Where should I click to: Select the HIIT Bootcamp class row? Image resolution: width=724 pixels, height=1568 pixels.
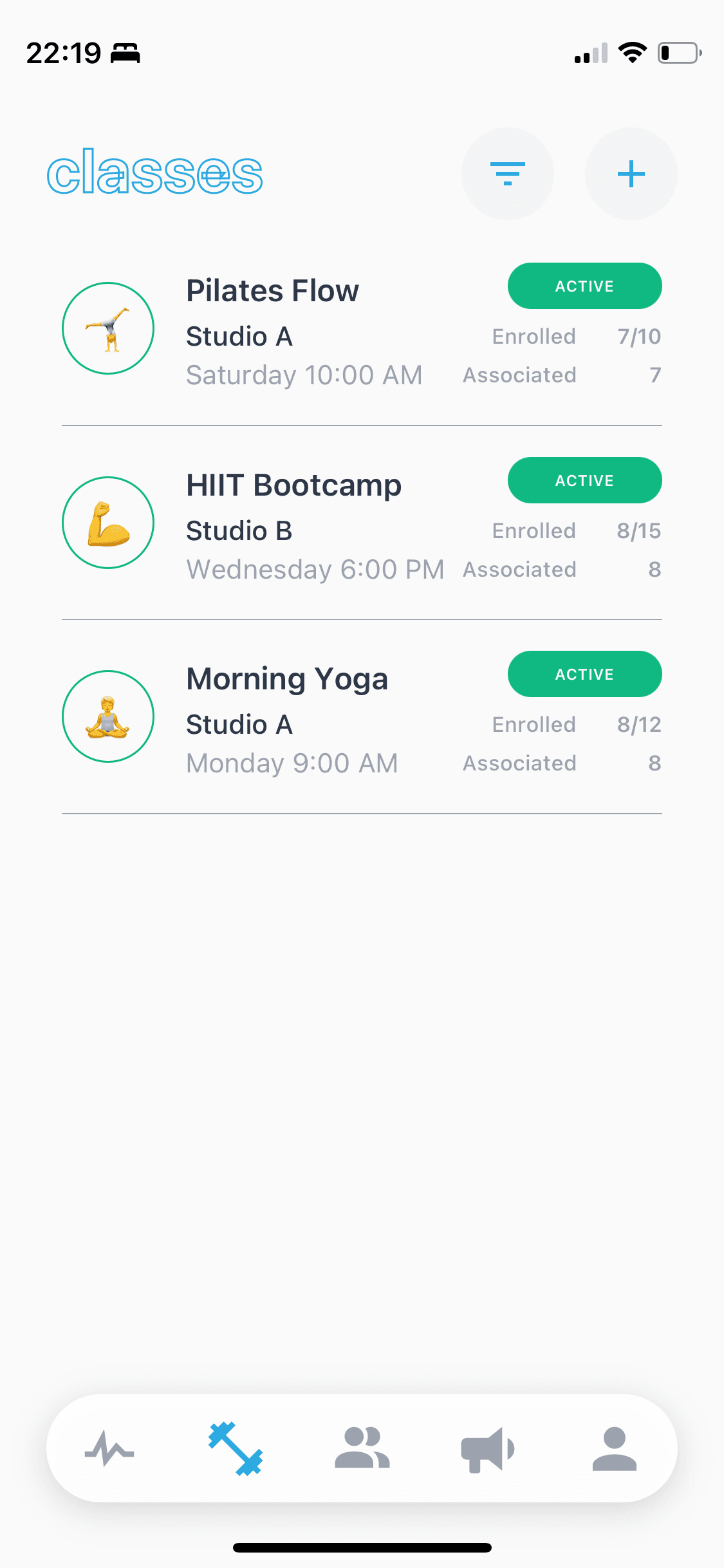[293, 485]
